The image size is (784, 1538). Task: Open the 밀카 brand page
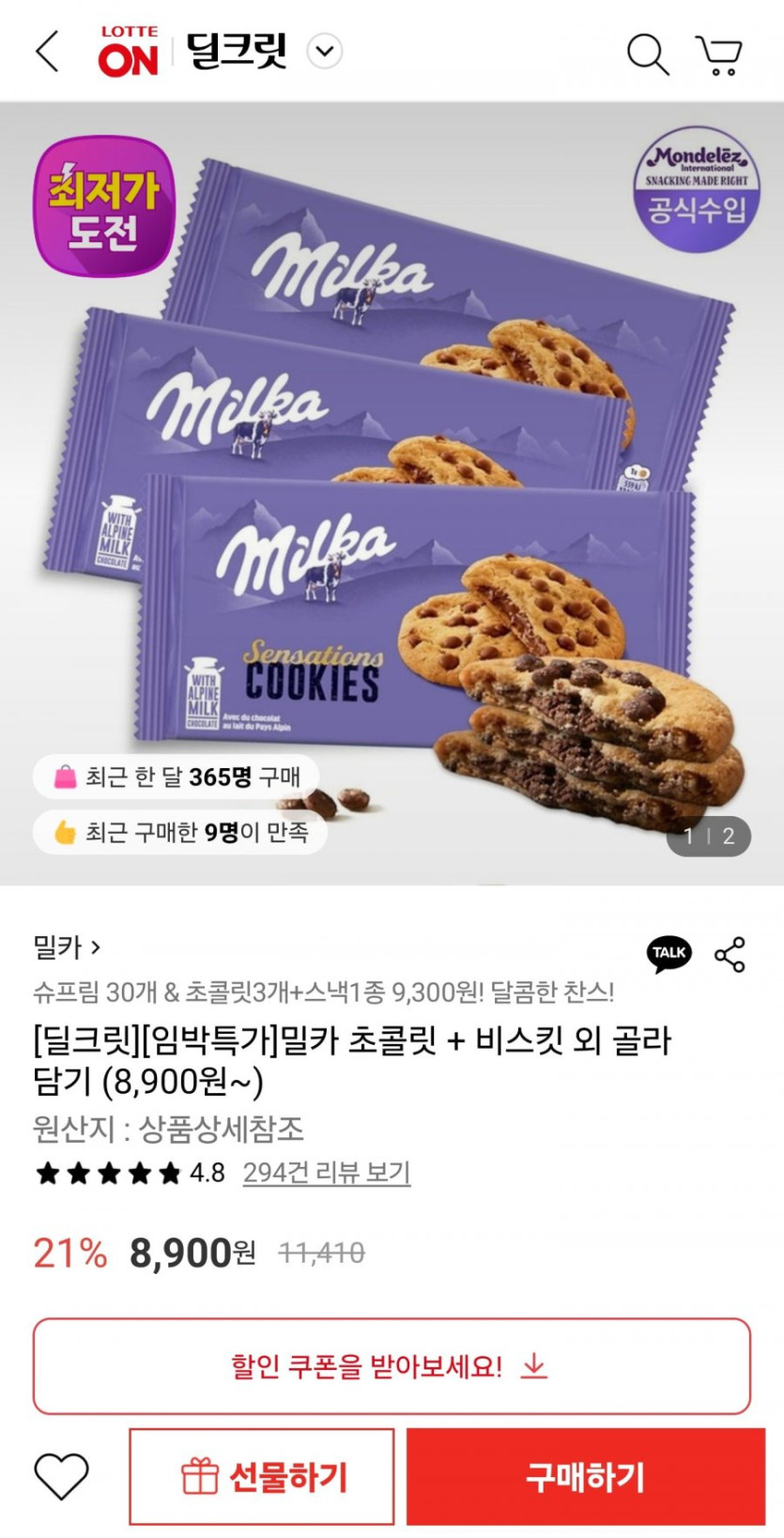pos(66,947)
